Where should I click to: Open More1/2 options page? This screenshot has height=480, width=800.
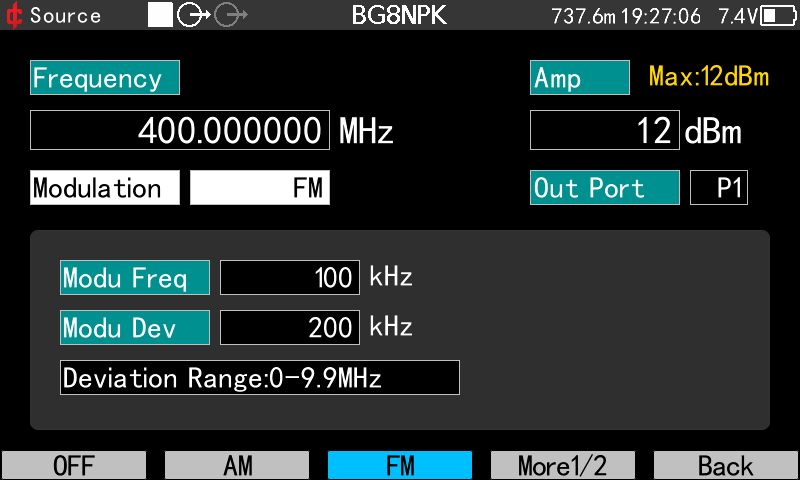(563, 465)
